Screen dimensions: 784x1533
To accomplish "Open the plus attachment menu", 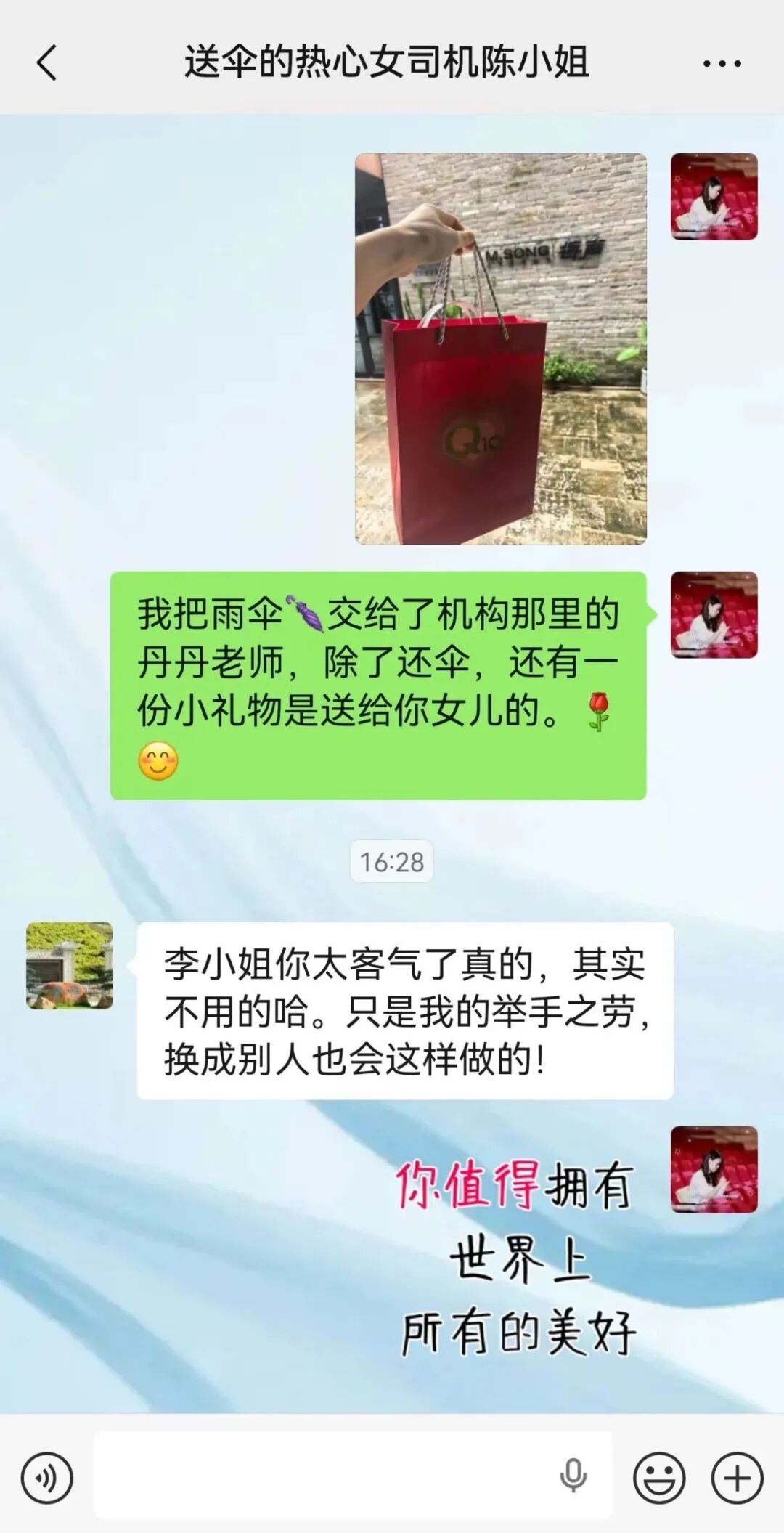I will point(737,1478).
